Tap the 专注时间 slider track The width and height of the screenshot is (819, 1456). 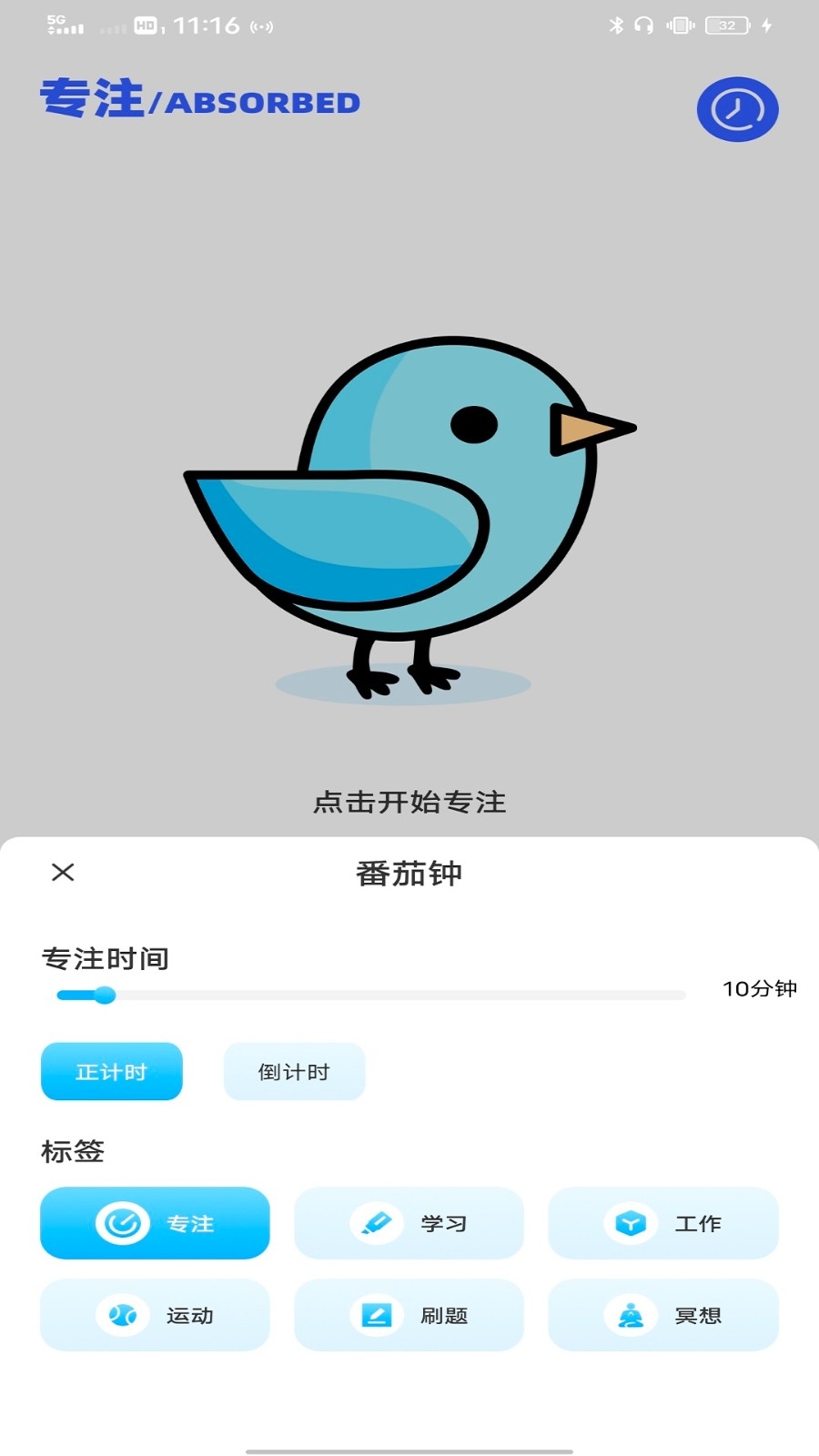370,995
